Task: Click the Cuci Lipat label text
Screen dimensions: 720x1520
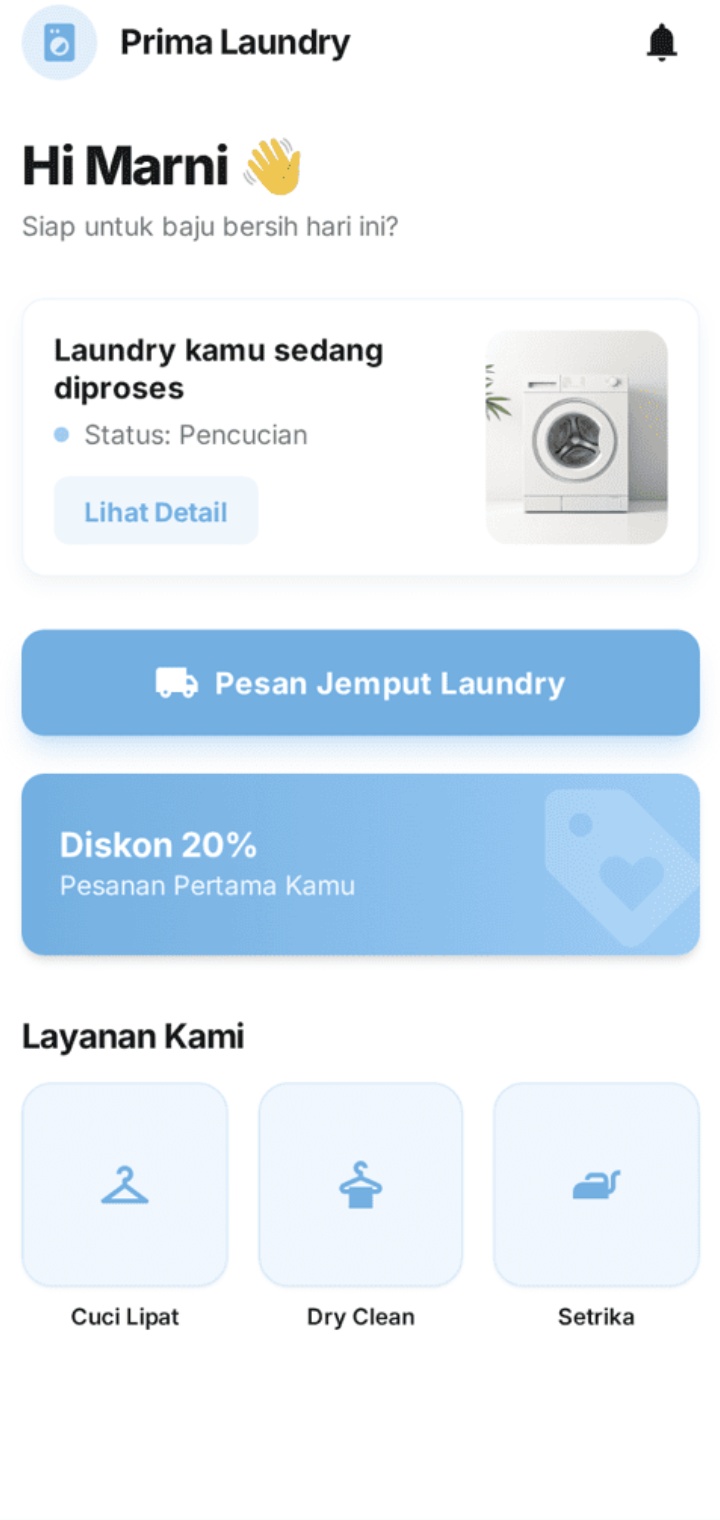Action: coord(123,1317)
